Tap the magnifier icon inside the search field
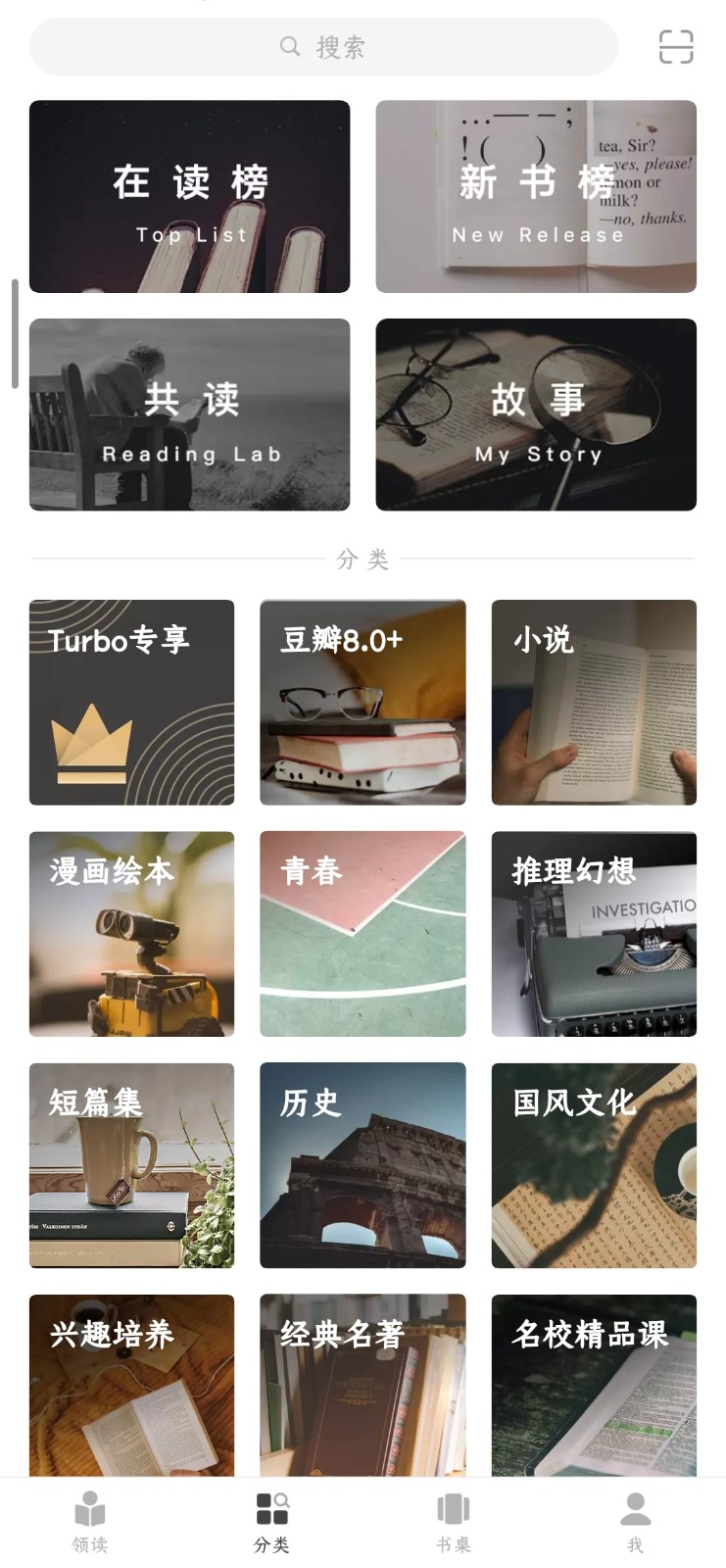This screenshot has width=726, height=1568. pyautogui.click(x=289, y=46)
